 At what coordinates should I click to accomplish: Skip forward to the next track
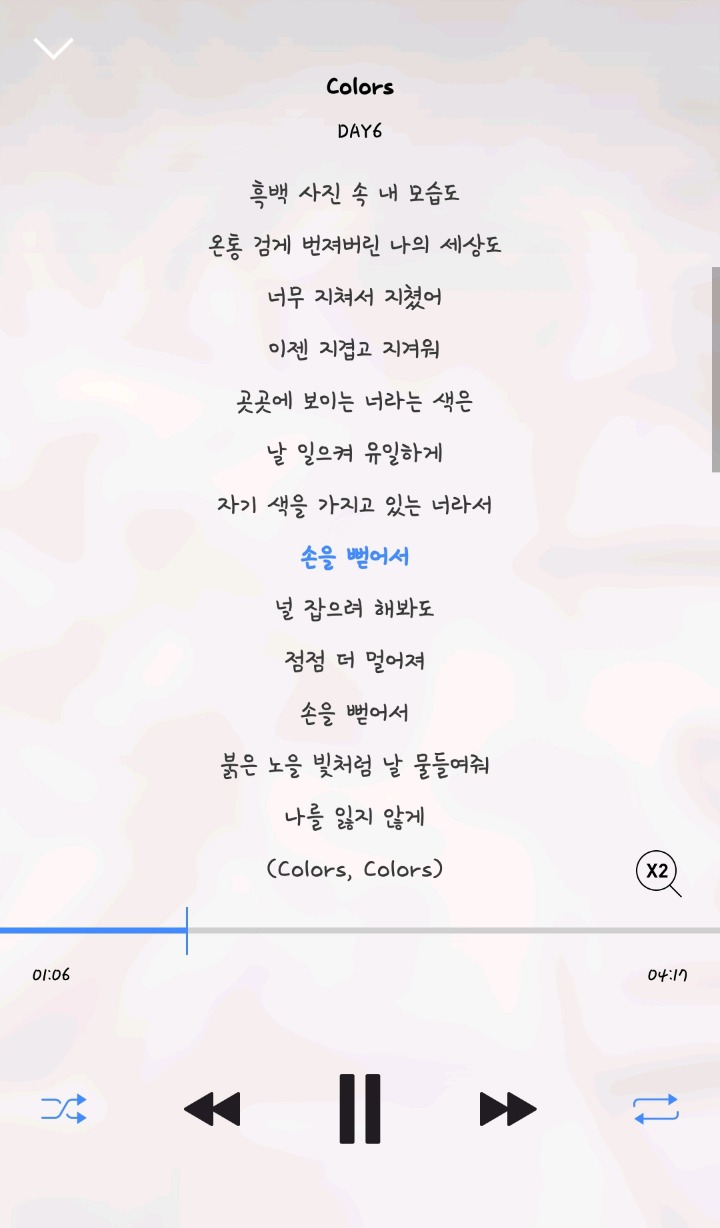508,1108
